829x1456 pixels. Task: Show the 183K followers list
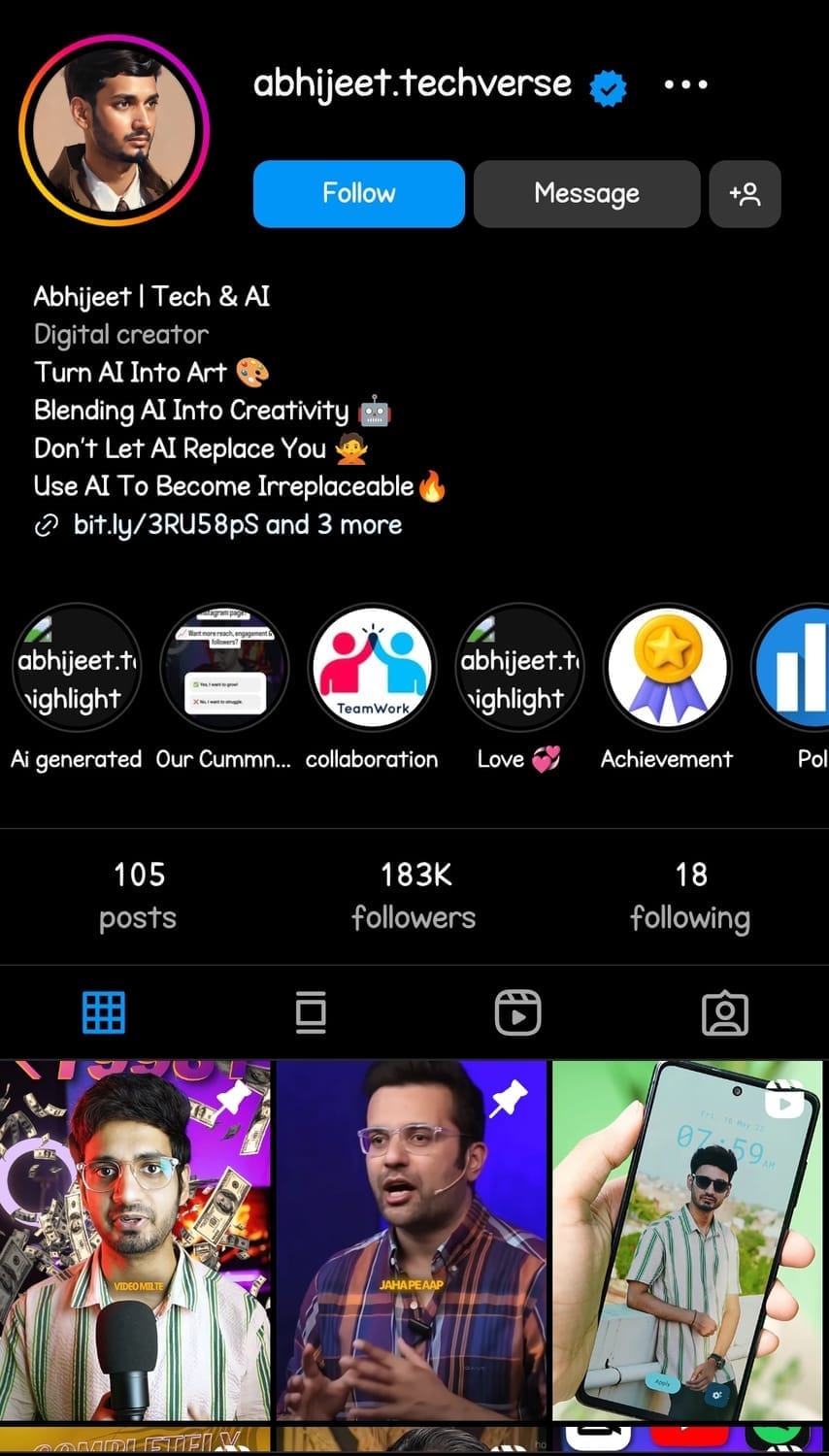414,896
